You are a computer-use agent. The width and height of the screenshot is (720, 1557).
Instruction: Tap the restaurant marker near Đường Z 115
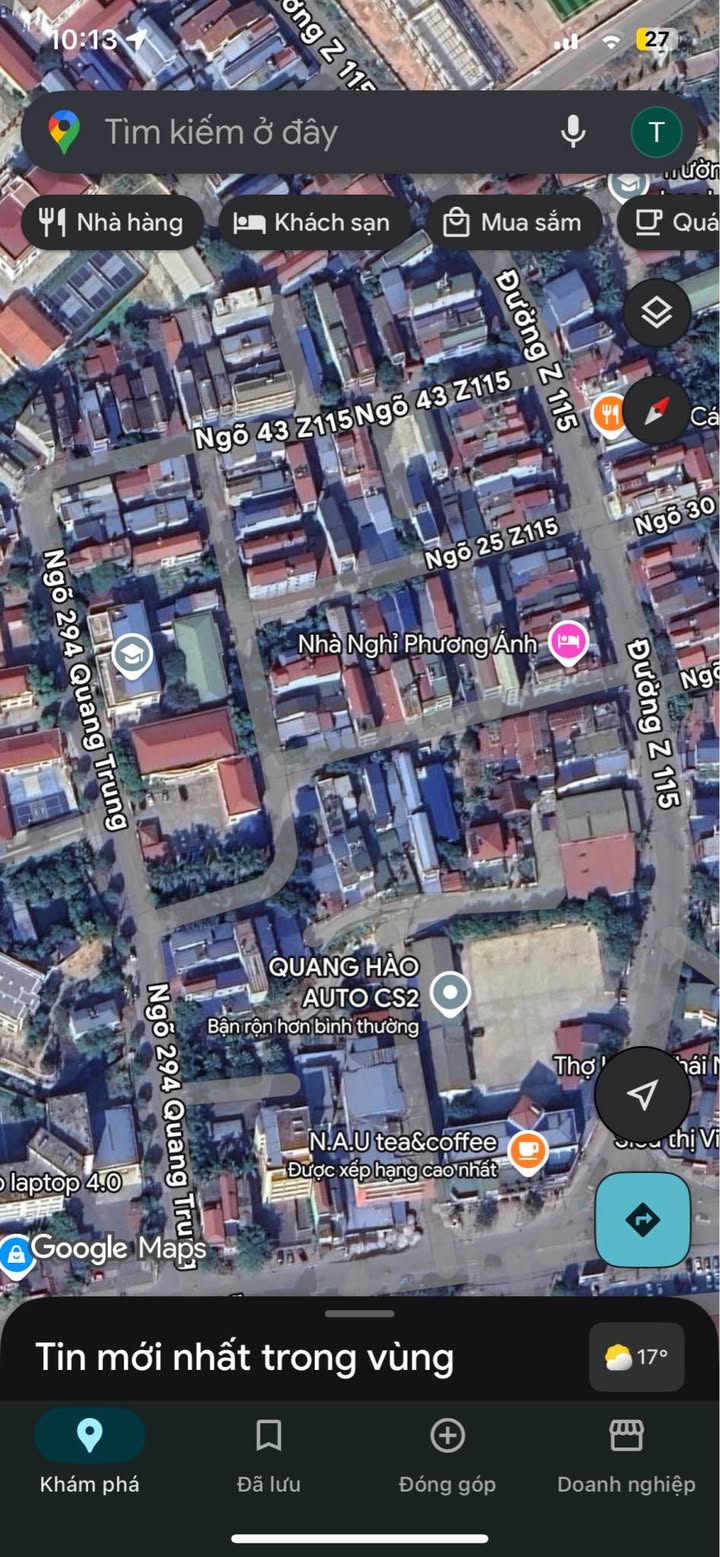(x=609, y=414)
